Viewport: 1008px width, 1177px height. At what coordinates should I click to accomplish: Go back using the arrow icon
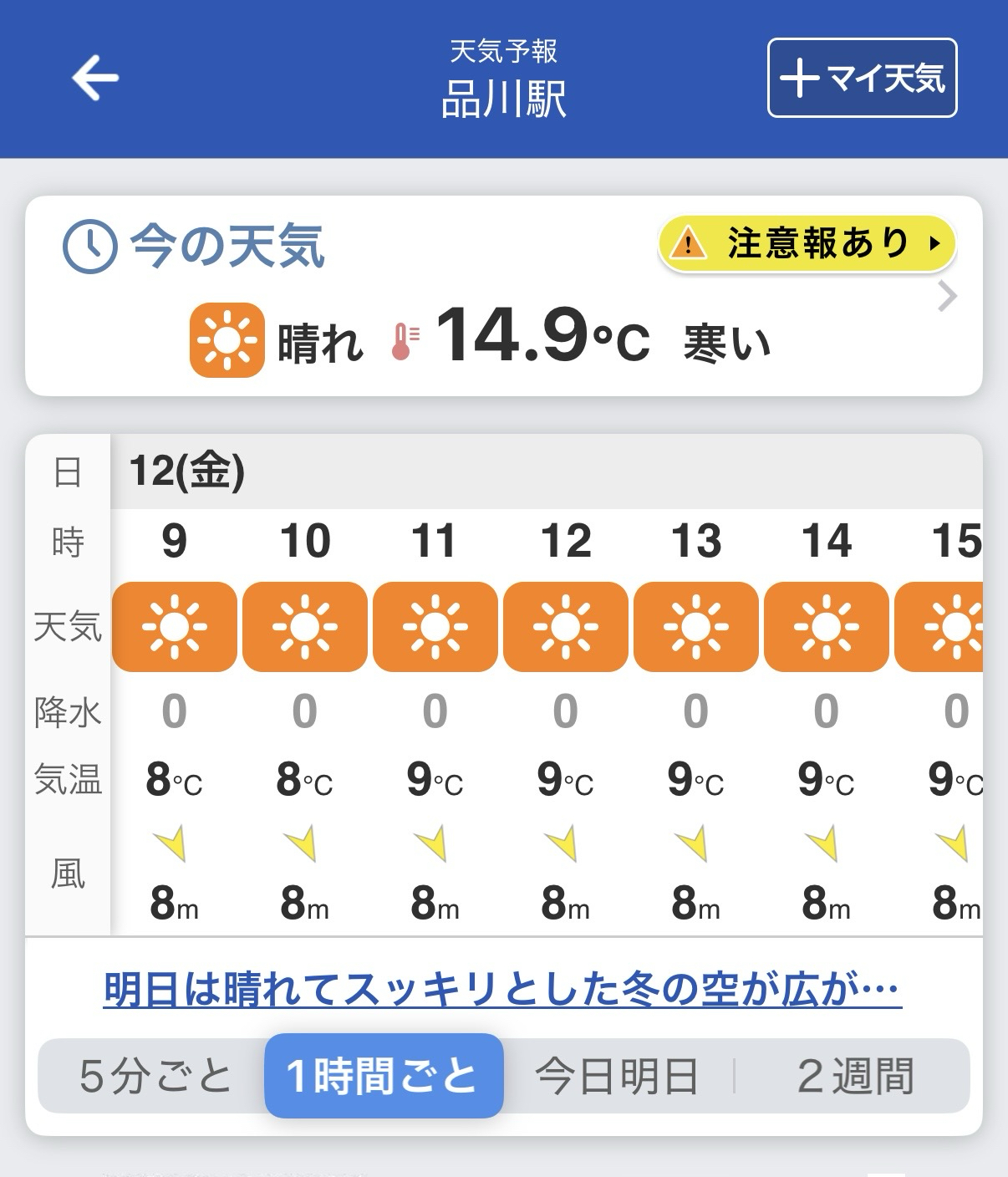(x=95, y=78)
